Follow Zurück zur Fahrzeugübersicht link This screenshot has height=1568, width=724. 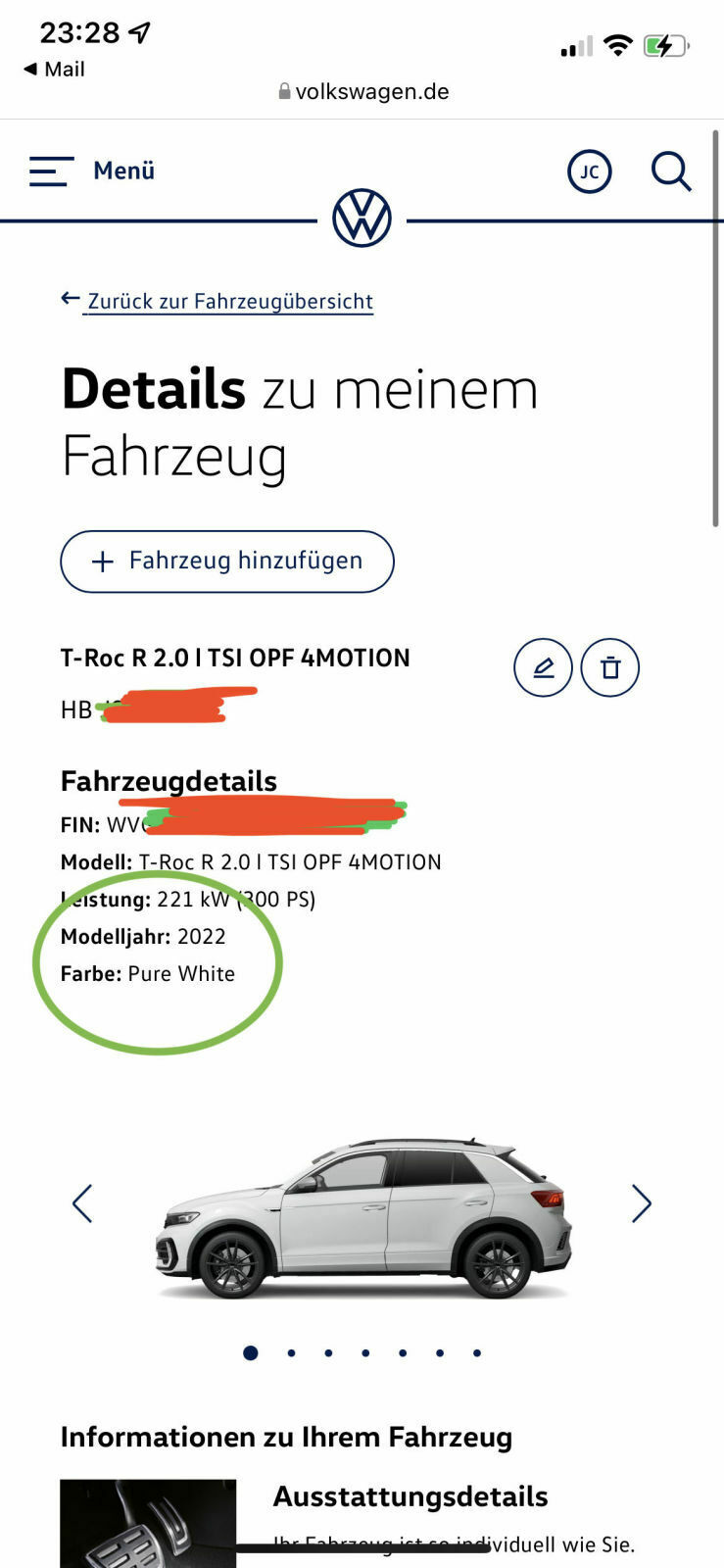click(x=229, y=301)
